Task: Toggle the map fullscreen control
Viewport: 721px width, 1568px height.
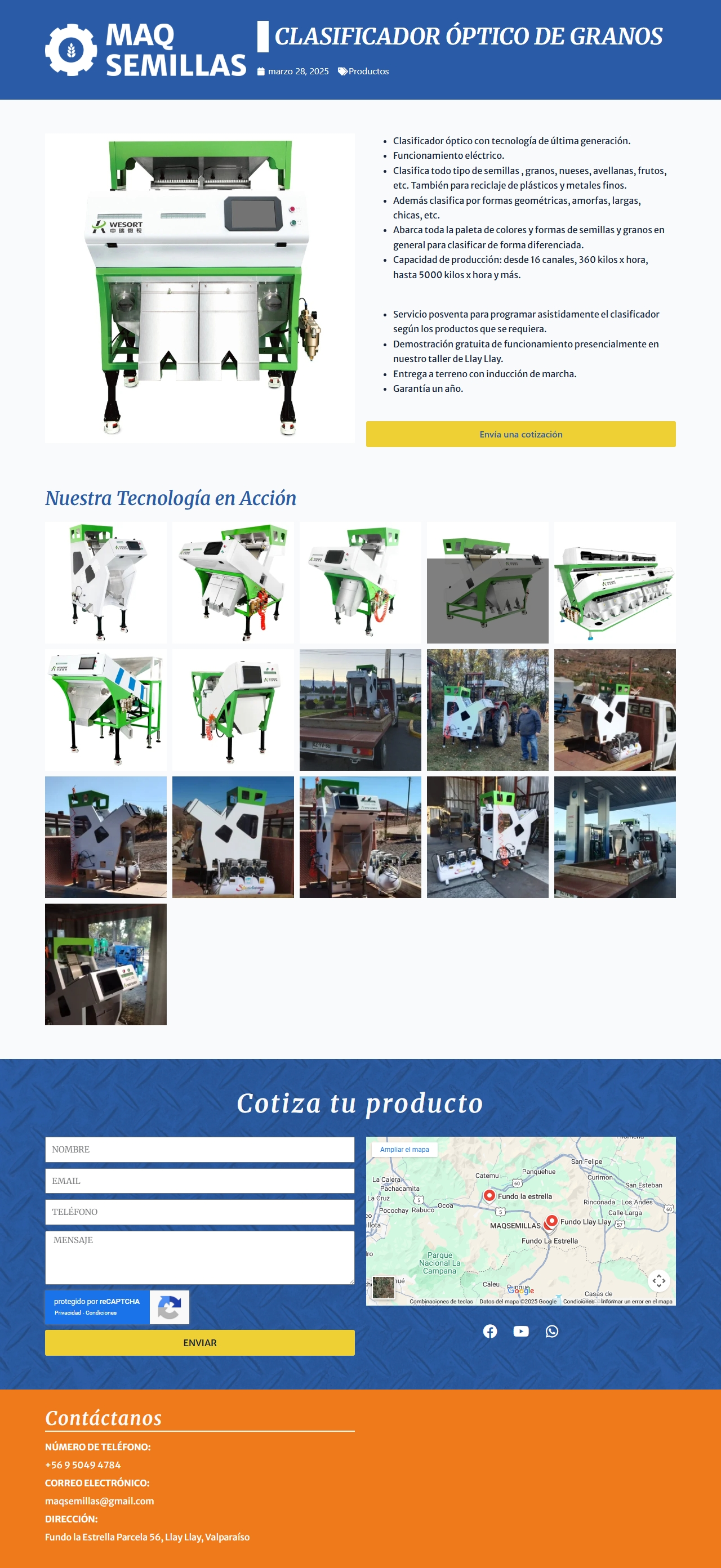Action: tap(658, 1280)
